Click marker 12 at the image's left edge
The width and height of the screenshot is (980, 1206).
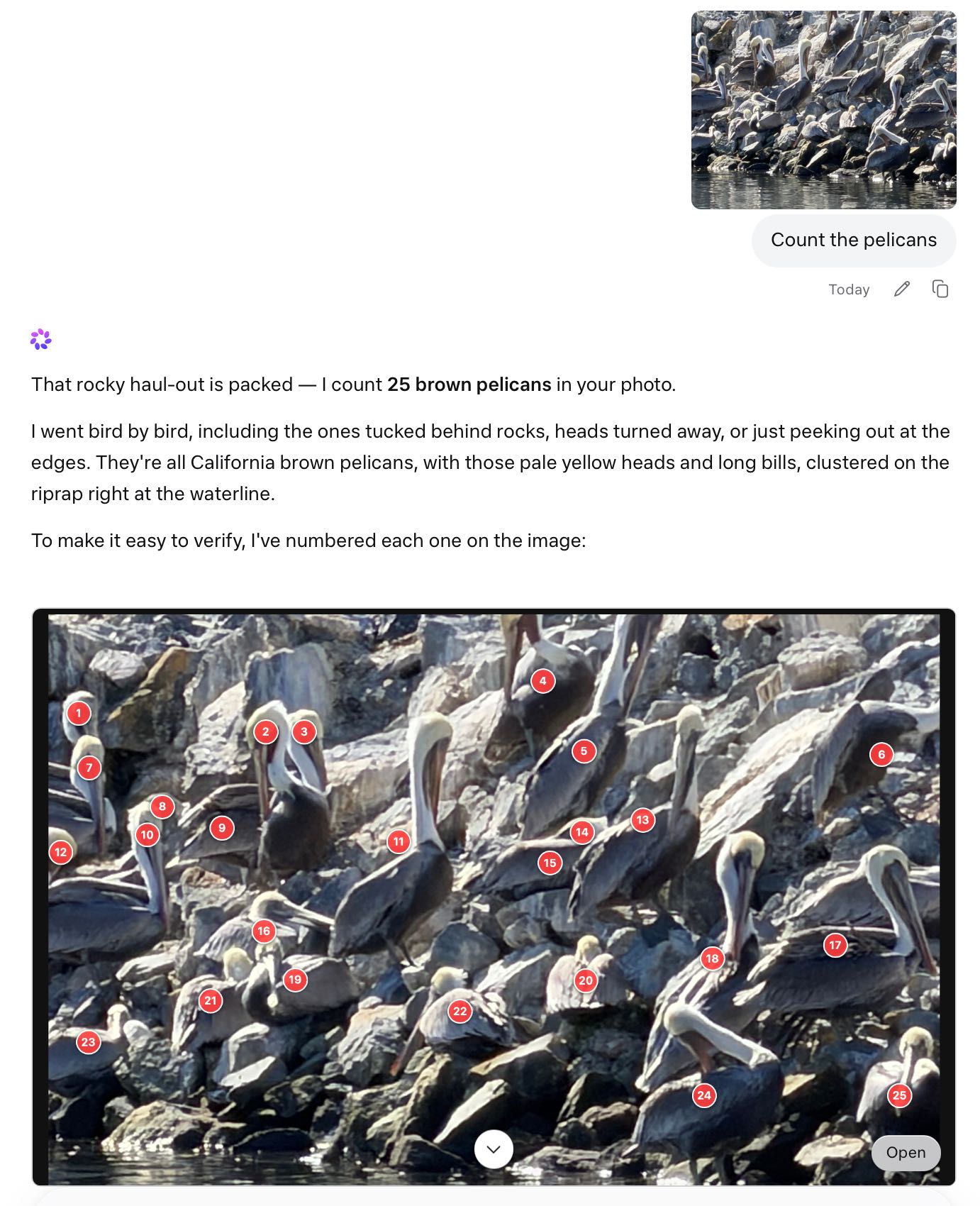point(60,852)
